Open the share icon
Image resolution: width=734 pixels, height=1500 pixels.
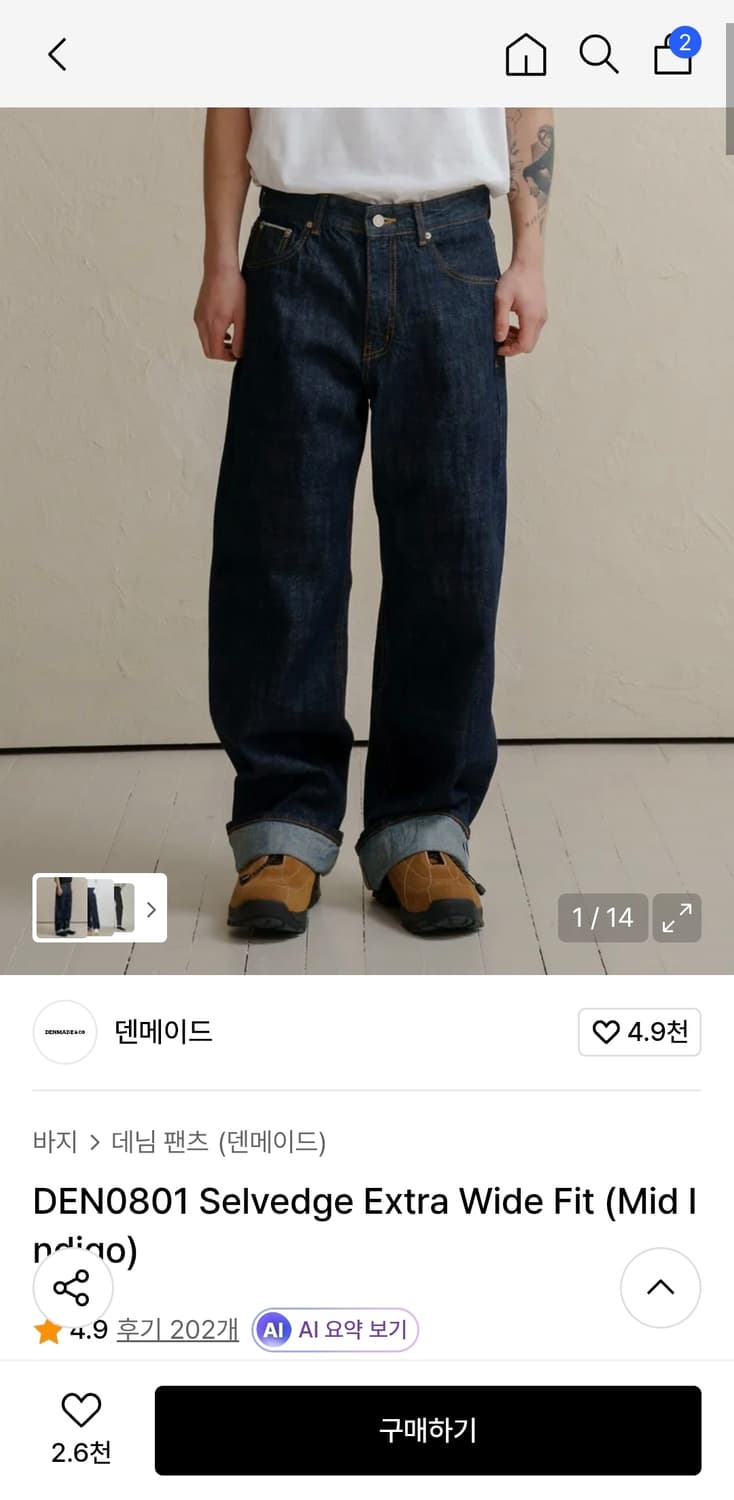(x=72, y=1288)
